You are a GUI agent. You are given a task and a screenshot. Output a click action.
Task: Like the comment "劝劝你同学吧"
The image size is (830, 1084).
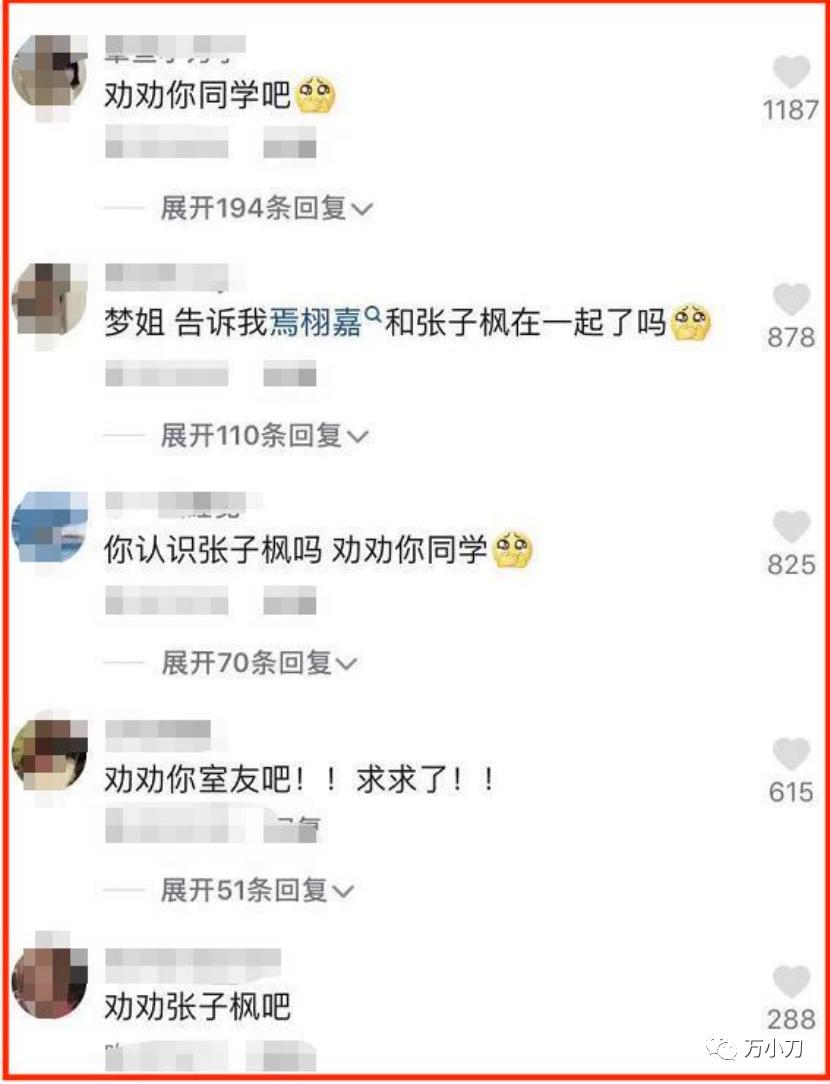790,70
